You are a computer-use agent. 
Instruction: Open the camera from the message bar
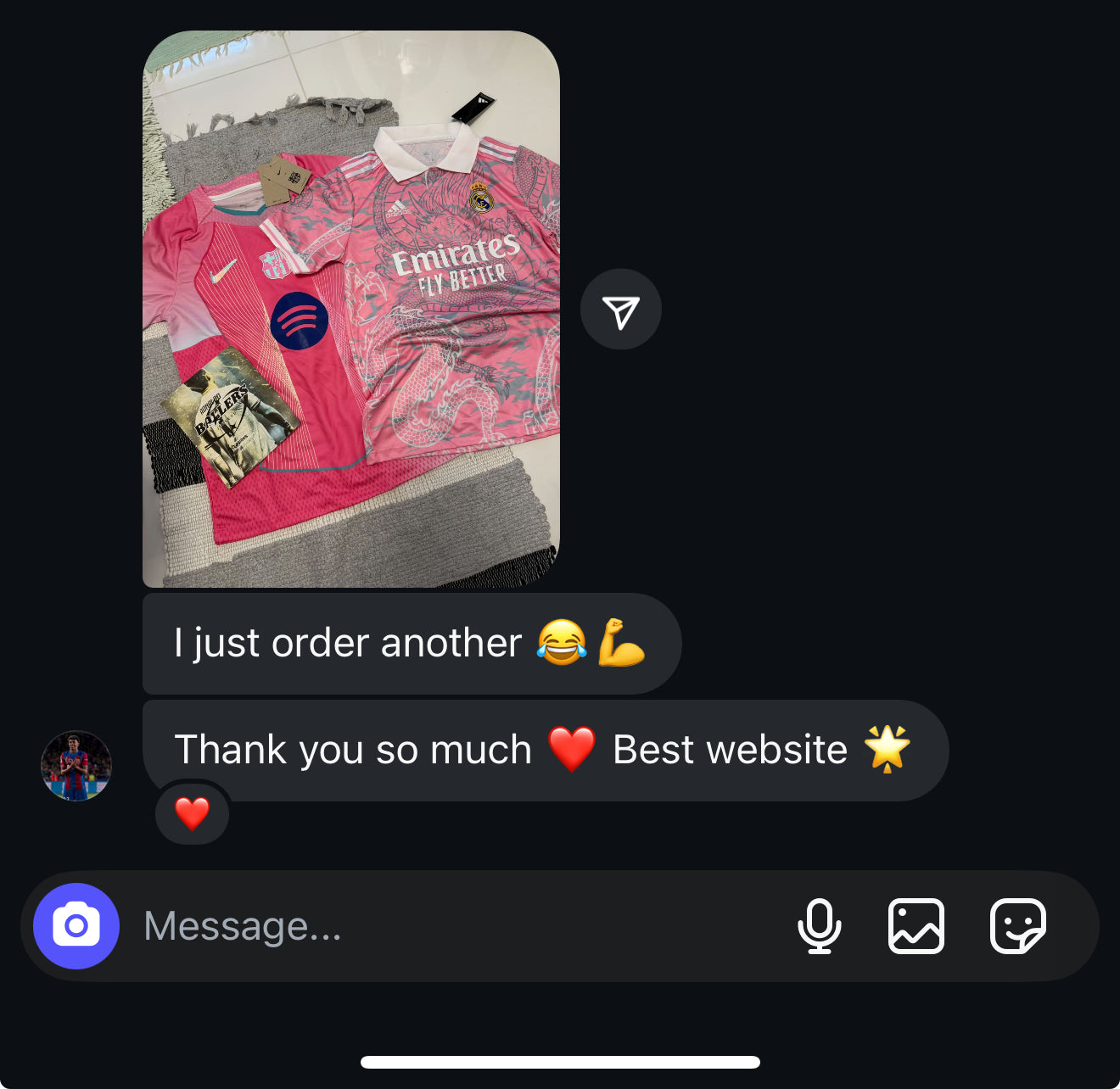click(76, 926)
